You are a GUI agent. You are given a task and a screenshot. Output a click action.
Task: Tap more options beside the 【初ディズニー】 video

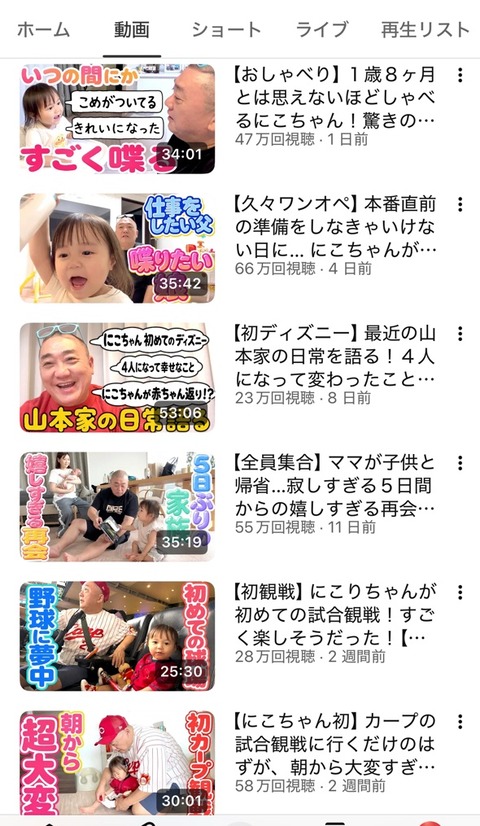click(x=460, y=333)
